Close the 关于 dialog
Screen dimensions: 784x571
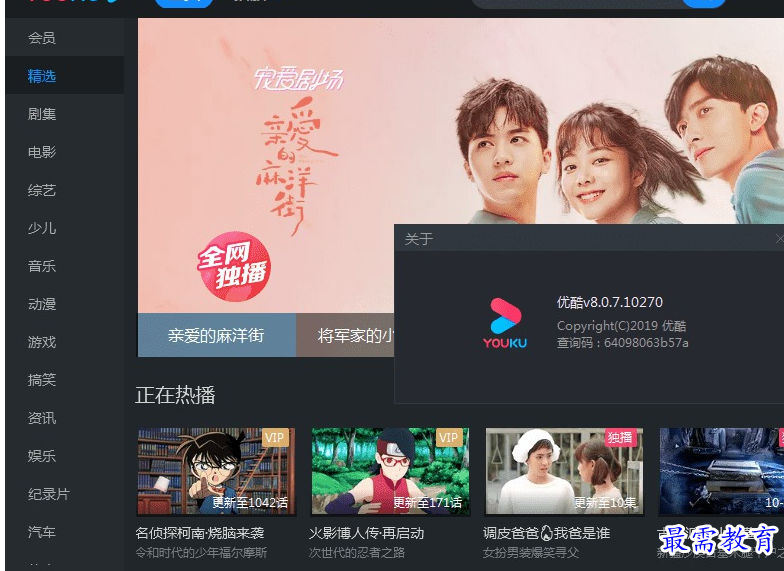(779, 239)
